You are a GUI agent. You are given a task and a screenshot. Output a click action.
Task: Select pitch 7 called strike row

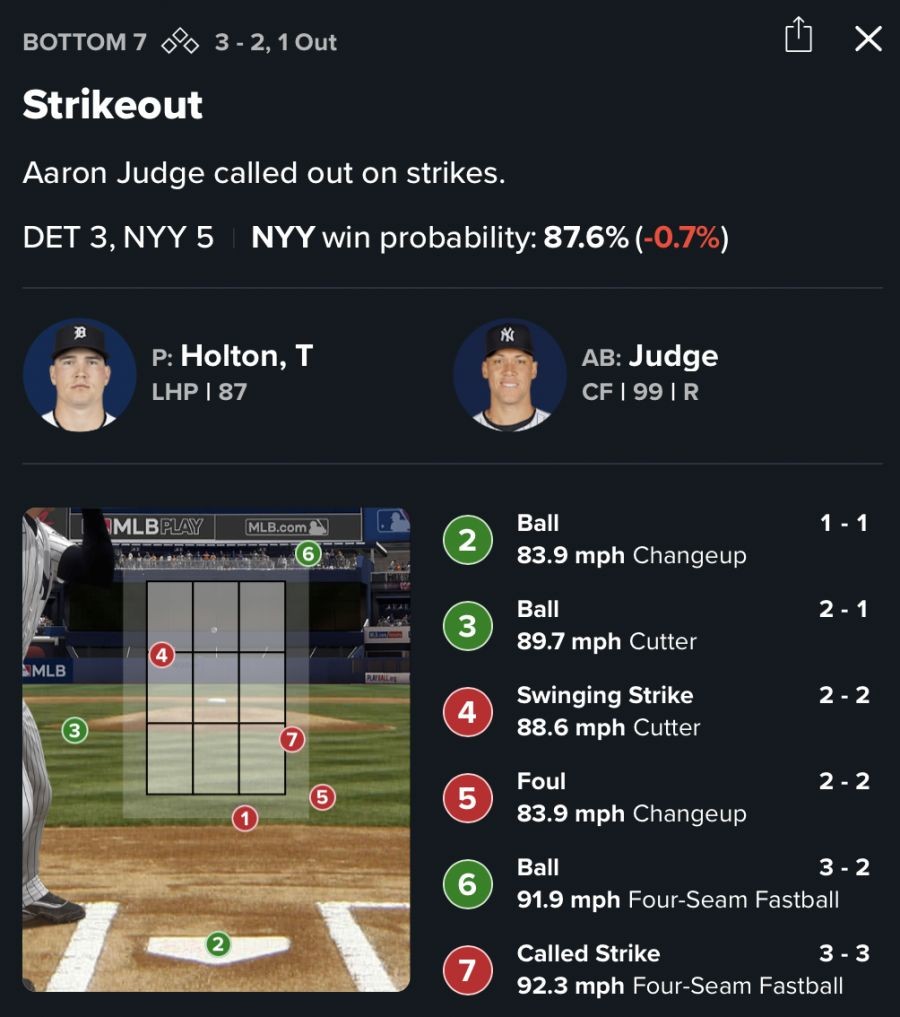[x=660, y=969]
